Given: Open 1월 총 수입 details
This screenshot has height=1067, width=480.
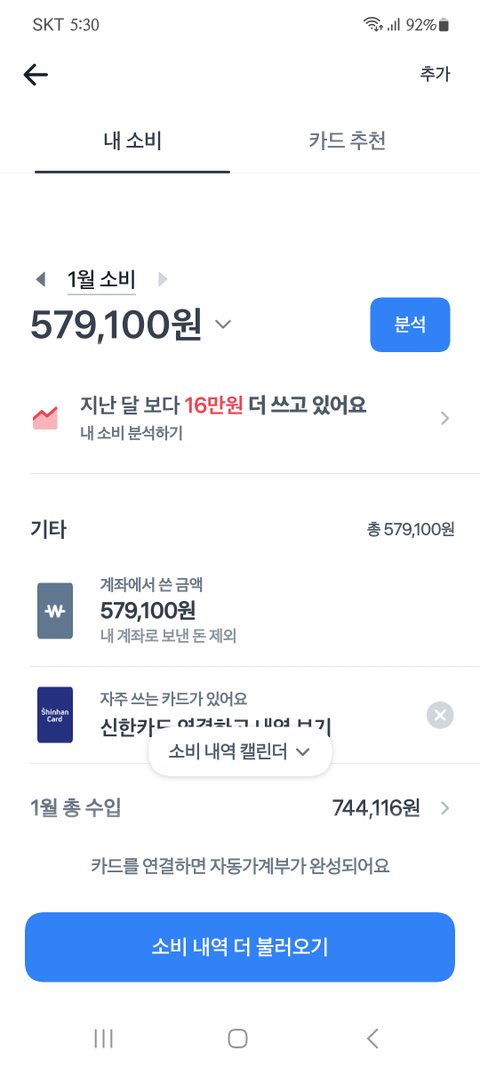Looking at the screenshot, I should 241,808.
